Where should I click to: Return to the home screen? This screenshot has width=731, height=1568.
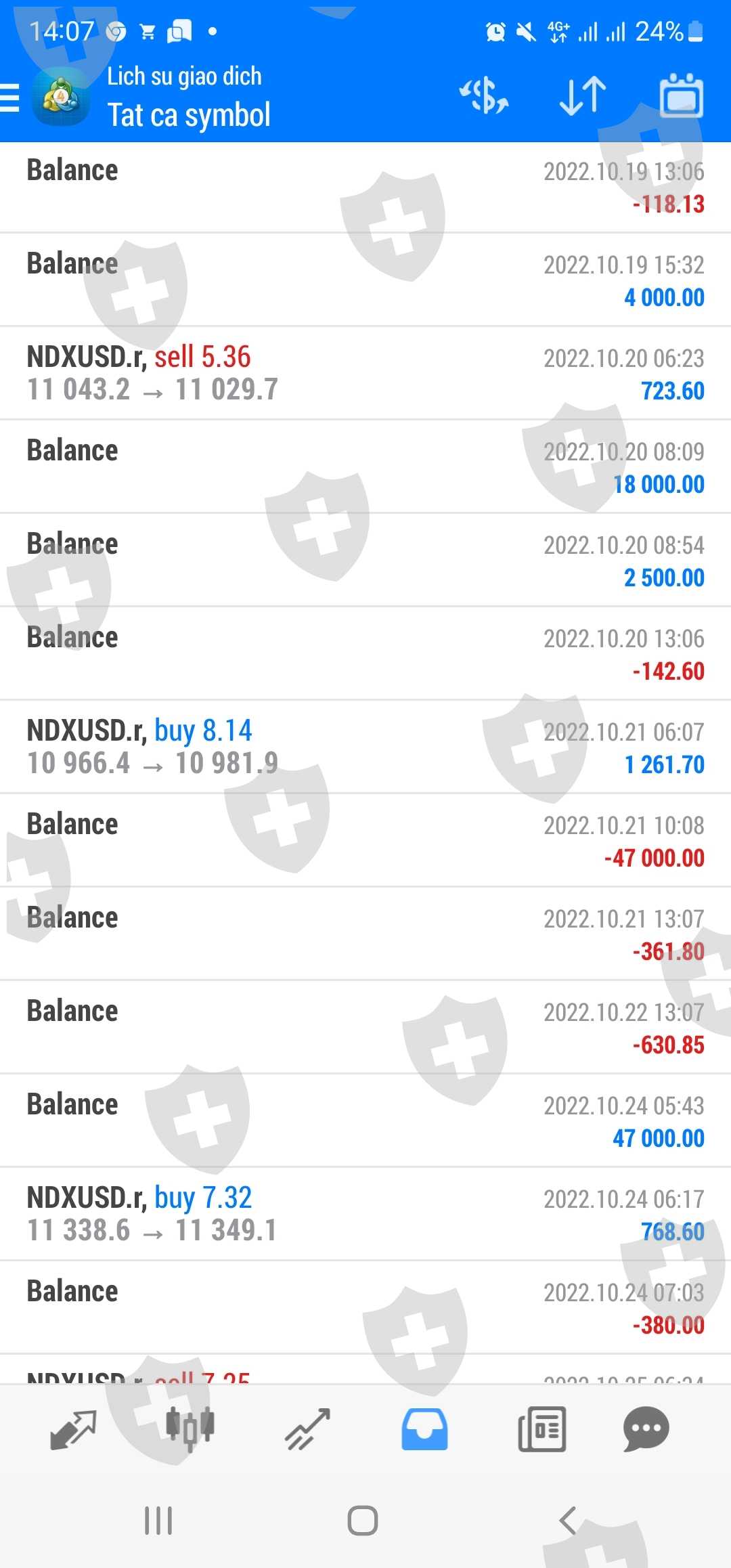click(x=363, y=1521)
